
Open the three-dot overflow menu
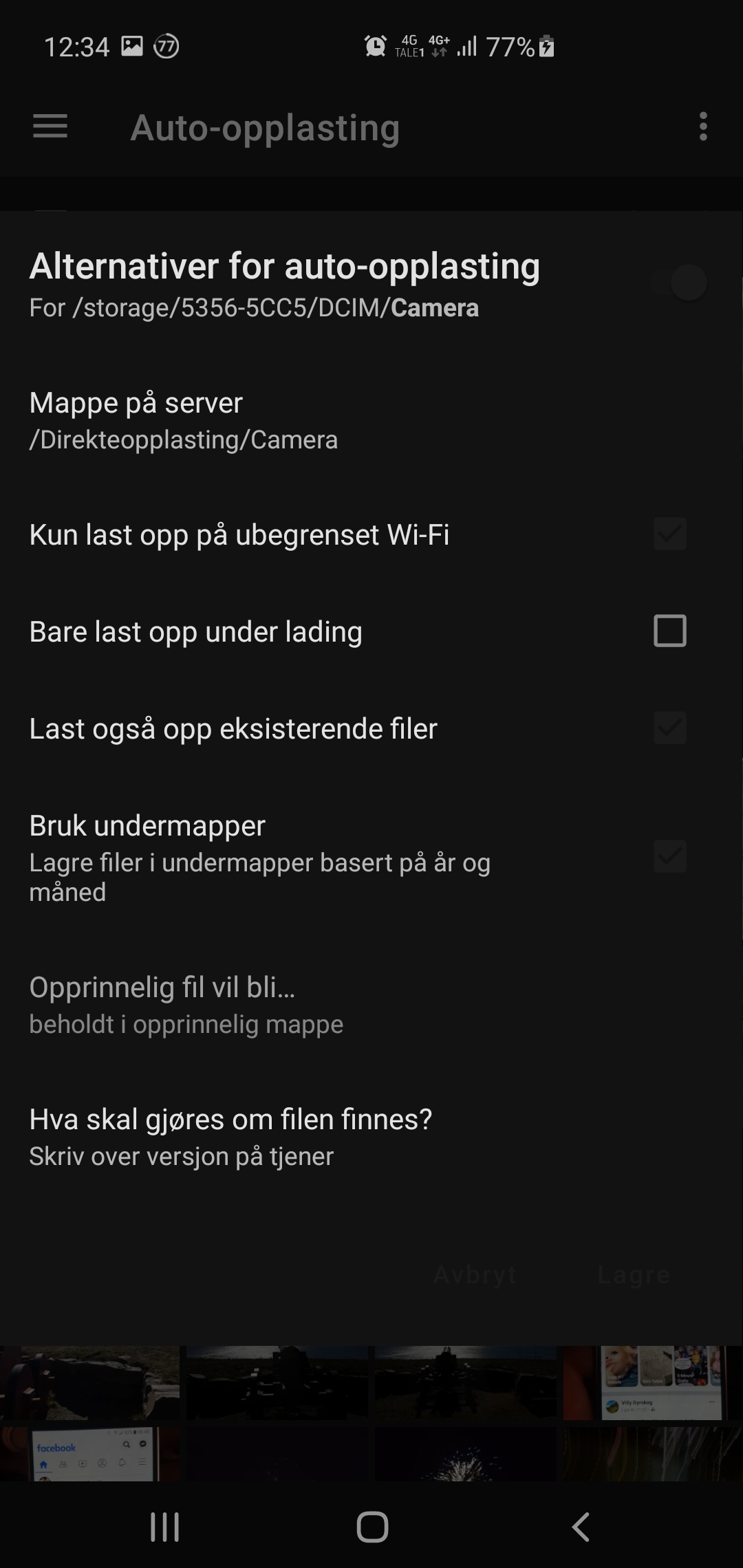click(702, 128)
